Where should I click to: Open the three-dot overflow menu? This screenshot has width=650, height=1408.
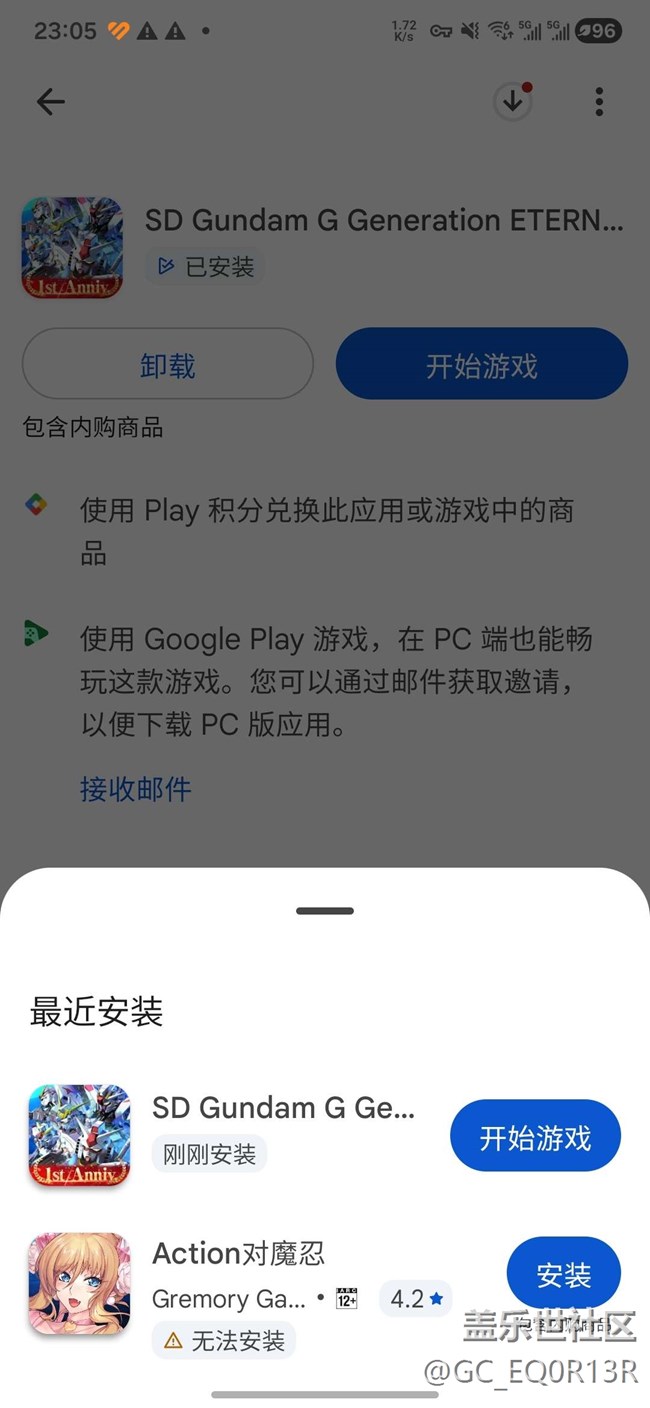(599, 101)
